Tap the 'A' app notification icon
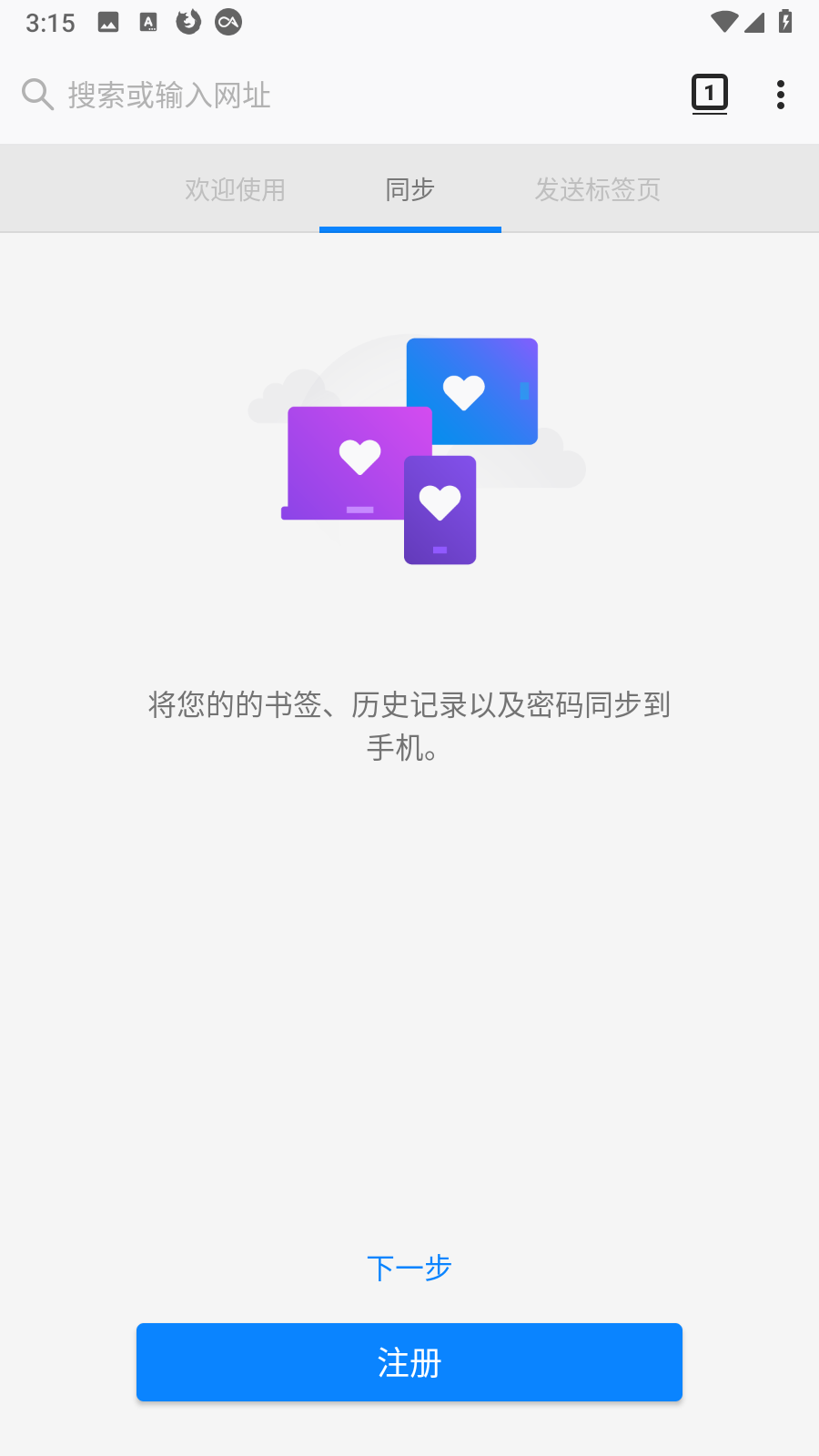 [x=148, y=22]
